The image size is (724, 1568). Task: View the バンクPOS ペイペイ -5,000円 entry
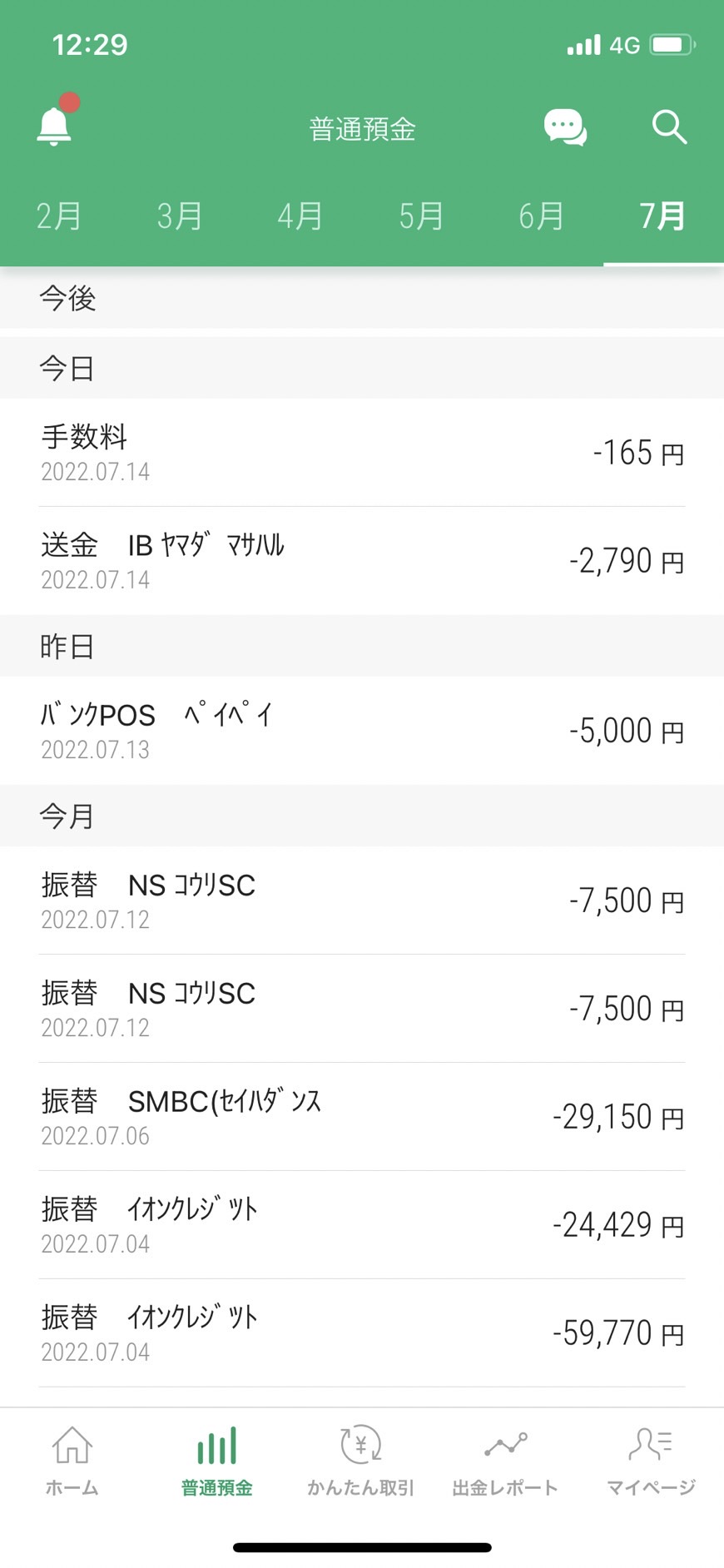coord(362,731)
